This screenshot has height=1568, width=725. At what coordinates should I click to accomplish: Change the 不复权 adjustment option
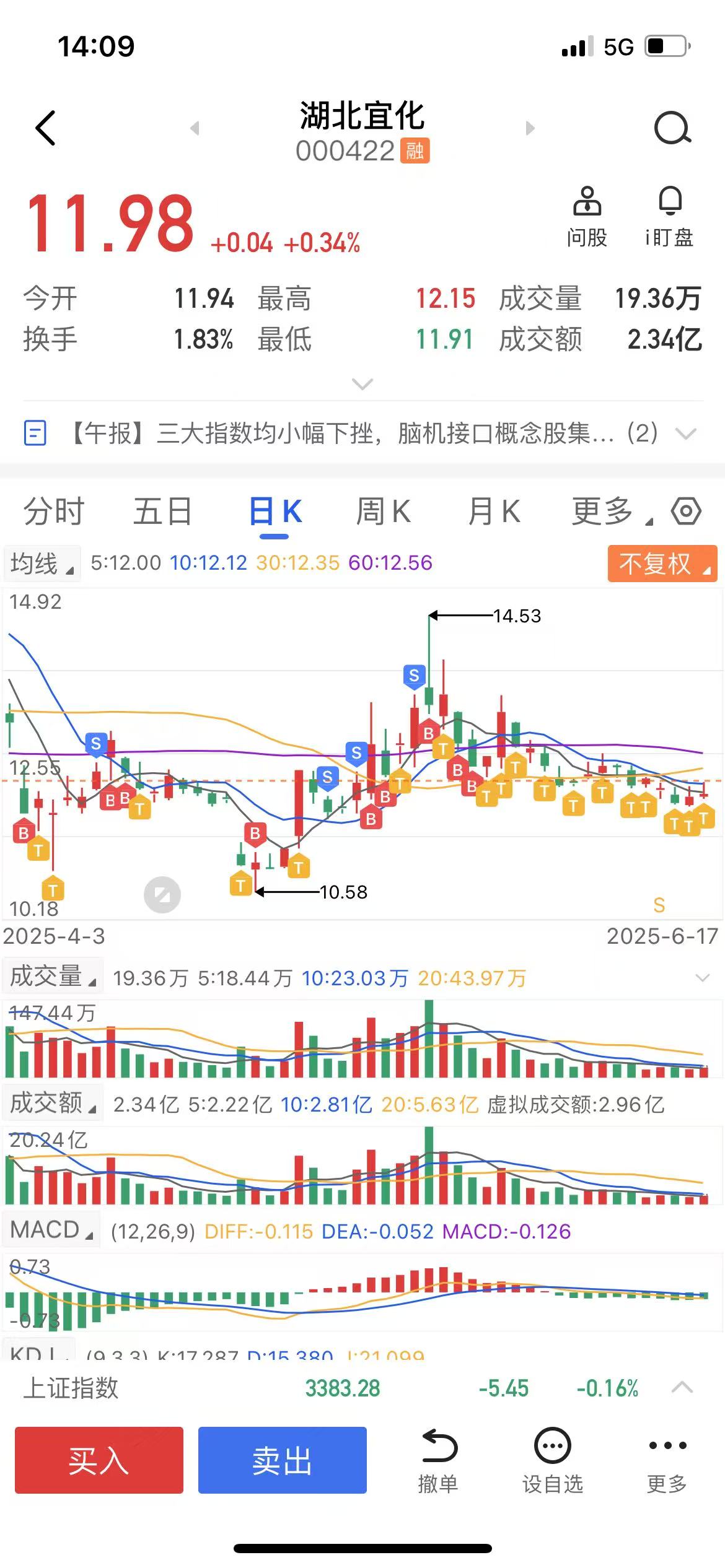(x=662, y=564)
